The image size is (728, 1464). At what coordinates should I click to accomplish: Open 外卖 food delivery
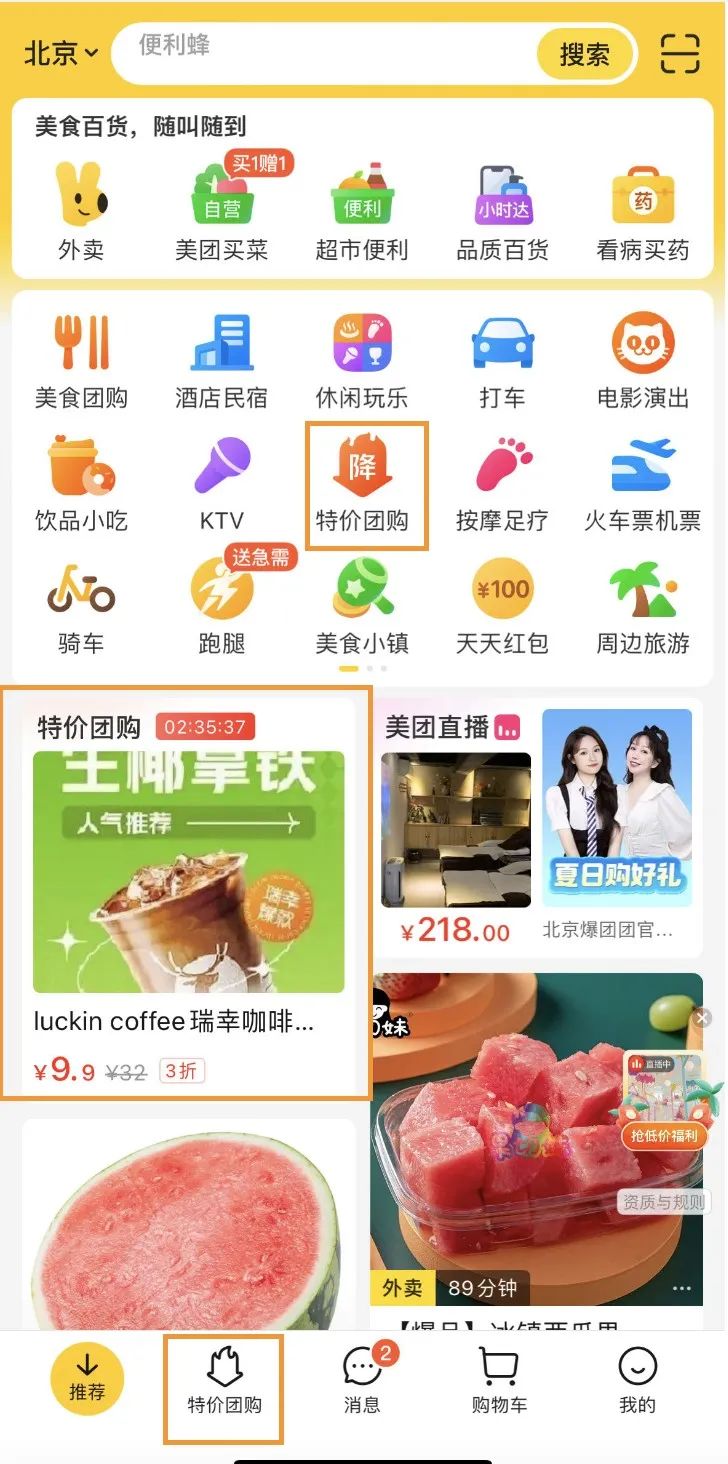click(81, 212)
